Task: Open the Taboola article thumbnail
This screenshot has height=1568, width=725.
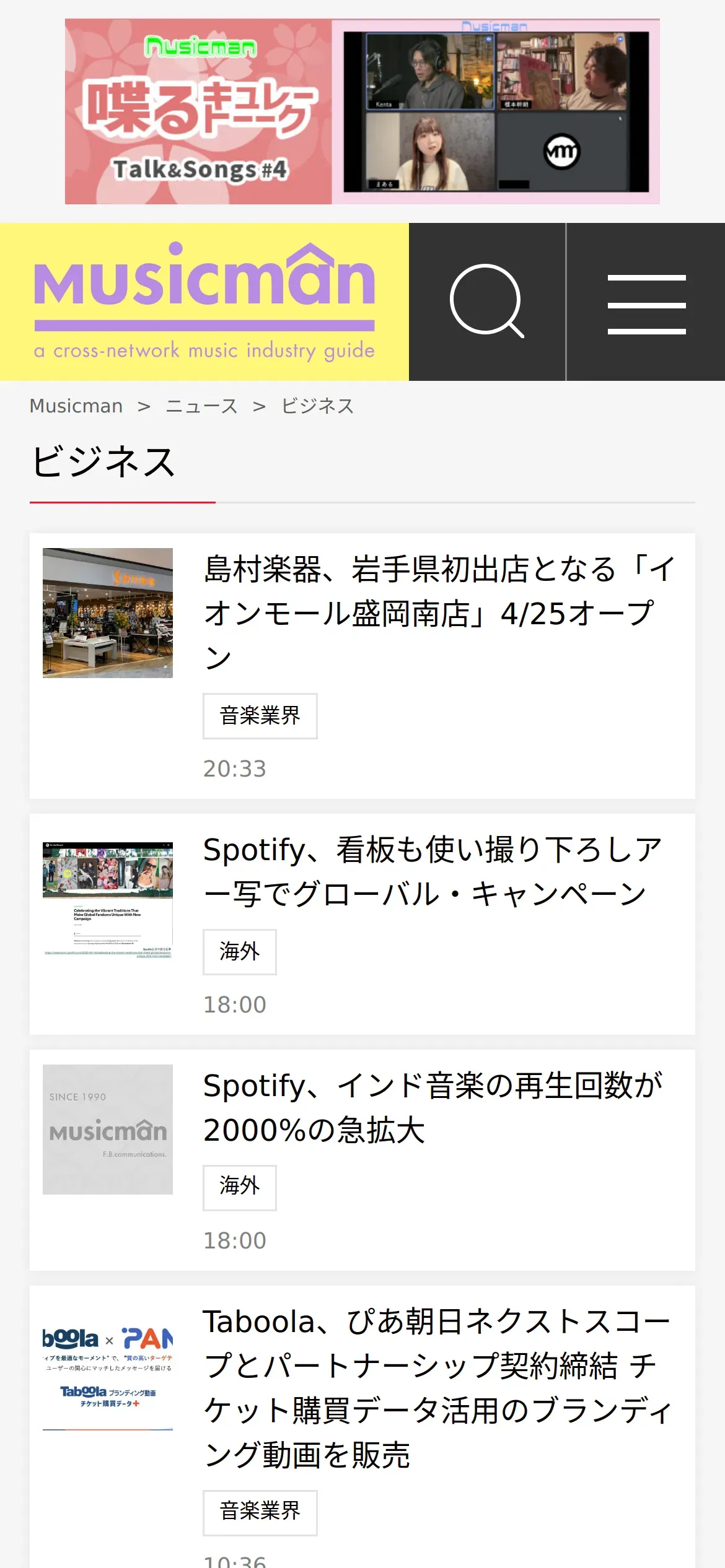Action: (108, 1377)
